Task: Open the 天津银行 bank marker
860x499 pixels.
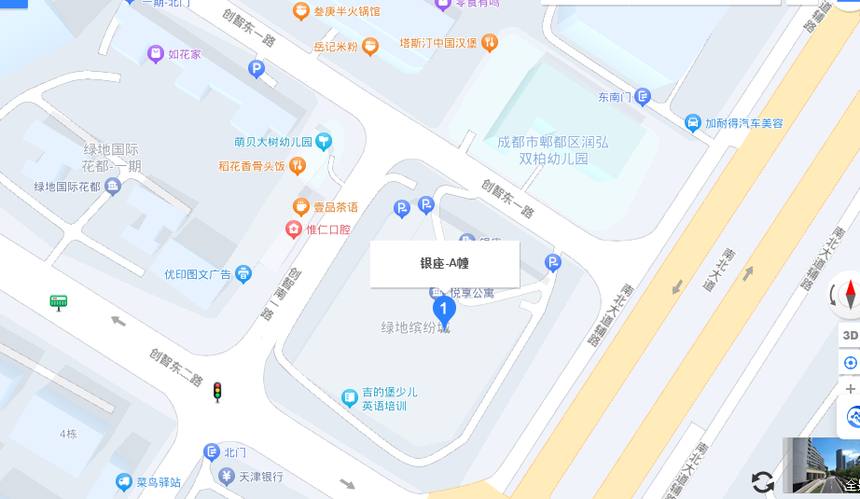Action: tap(227, 476)
